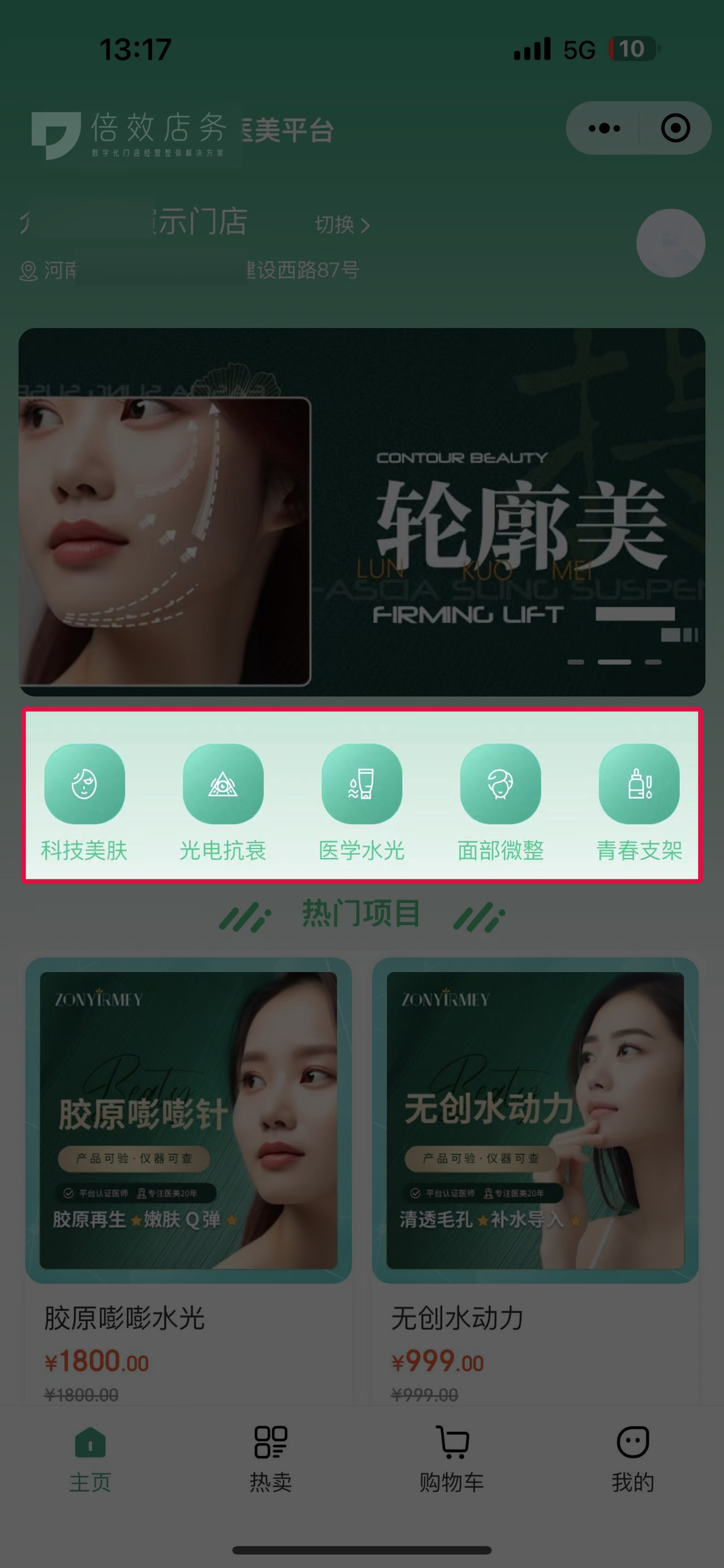Image resolution: width=724 pixels, height=1568 pixels.
Task: Open the 轮廓美 banner
Action: 361,512
